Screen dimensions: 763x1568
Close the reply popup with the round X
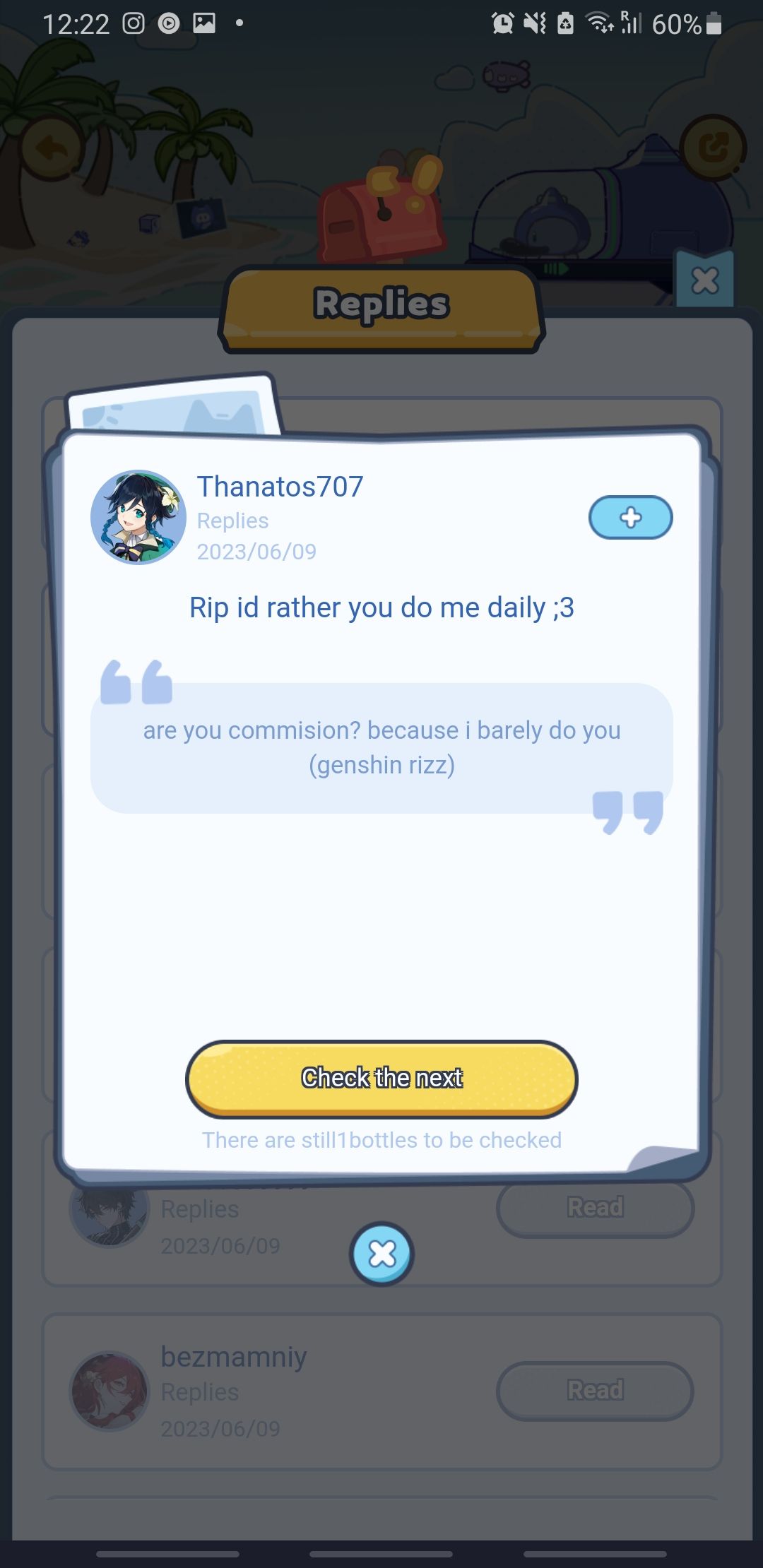coord(381,1254)
